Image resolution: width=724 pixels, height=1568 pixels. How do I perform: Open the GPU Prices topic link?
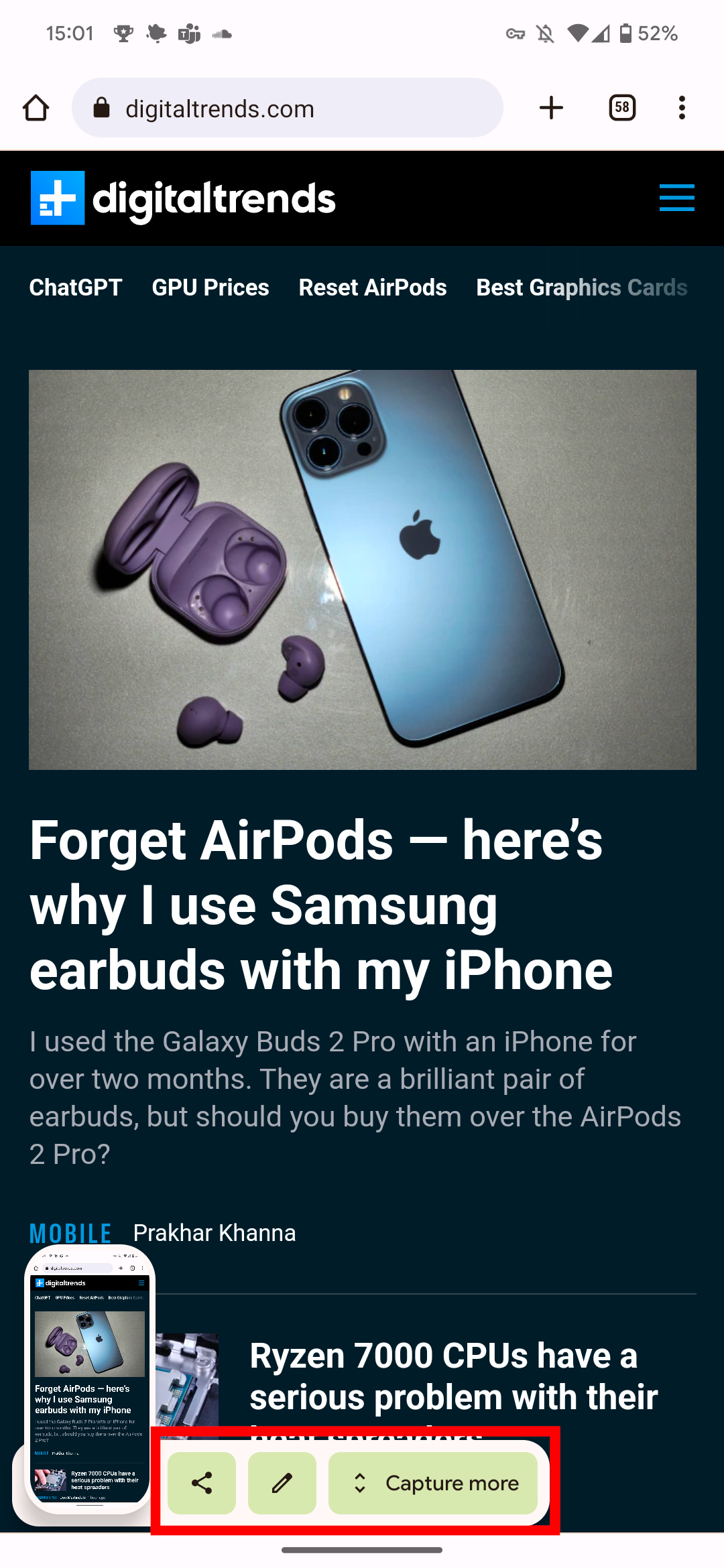210,287
